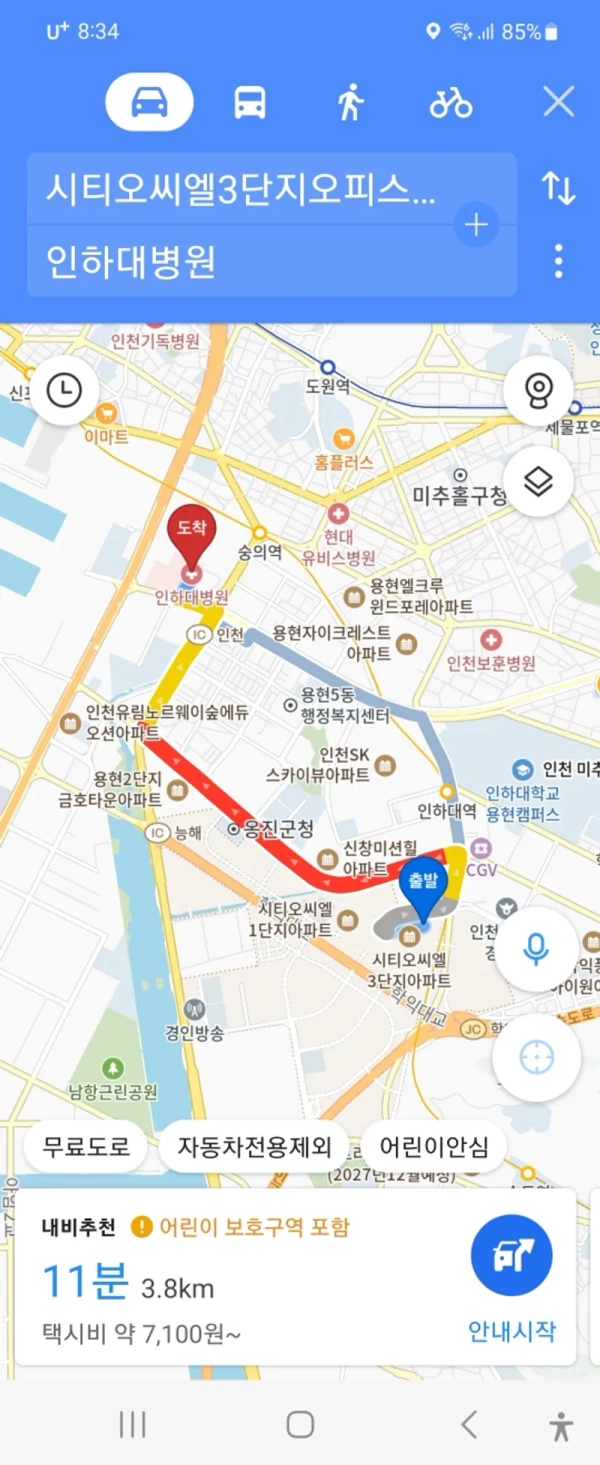Screen dimensions: 600x1465
Task: Open the route options overflow menu
Action: pyautogui.click(x=558, y=261)
